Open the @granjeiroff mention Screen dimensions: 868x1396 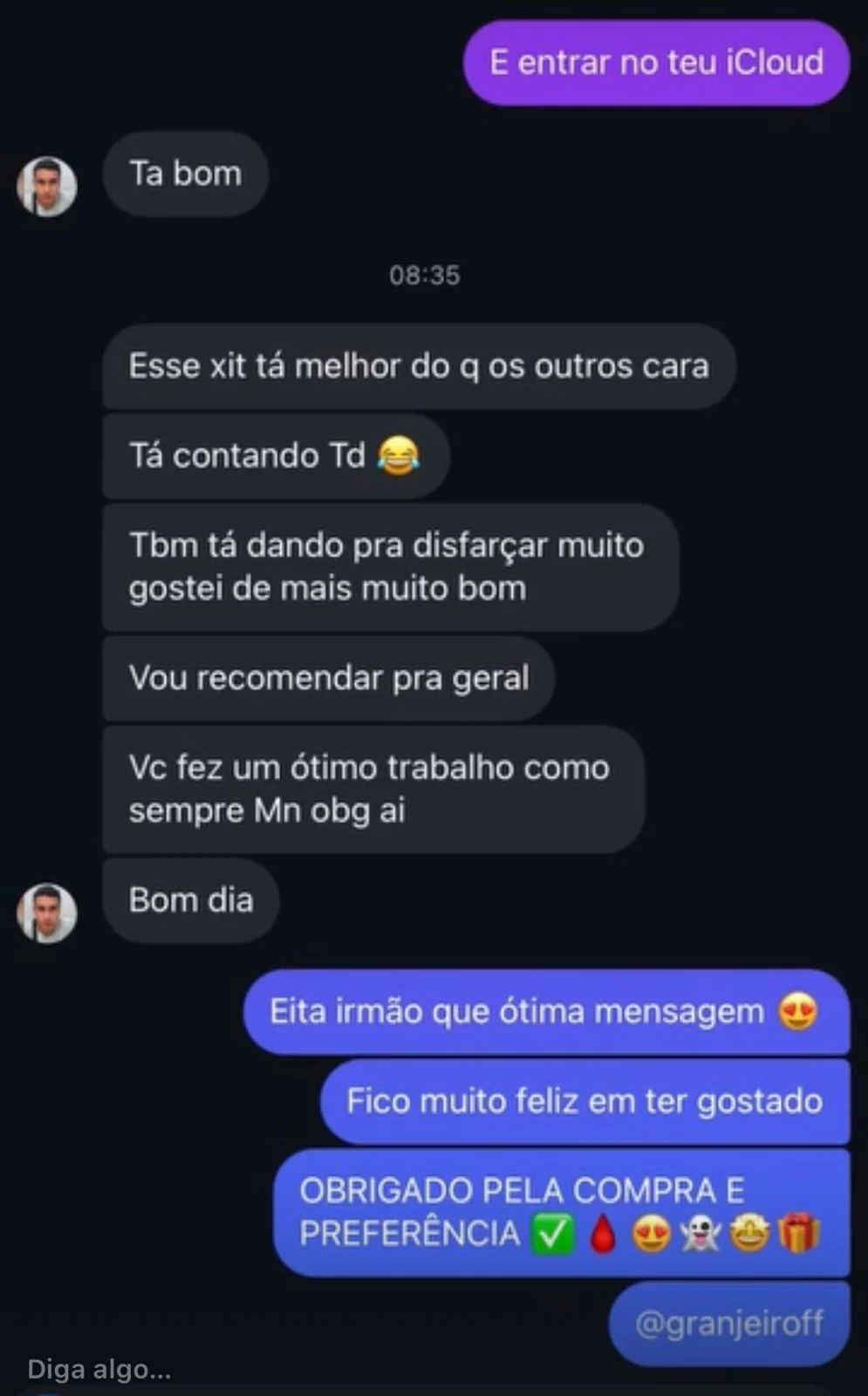[729, 1323]
